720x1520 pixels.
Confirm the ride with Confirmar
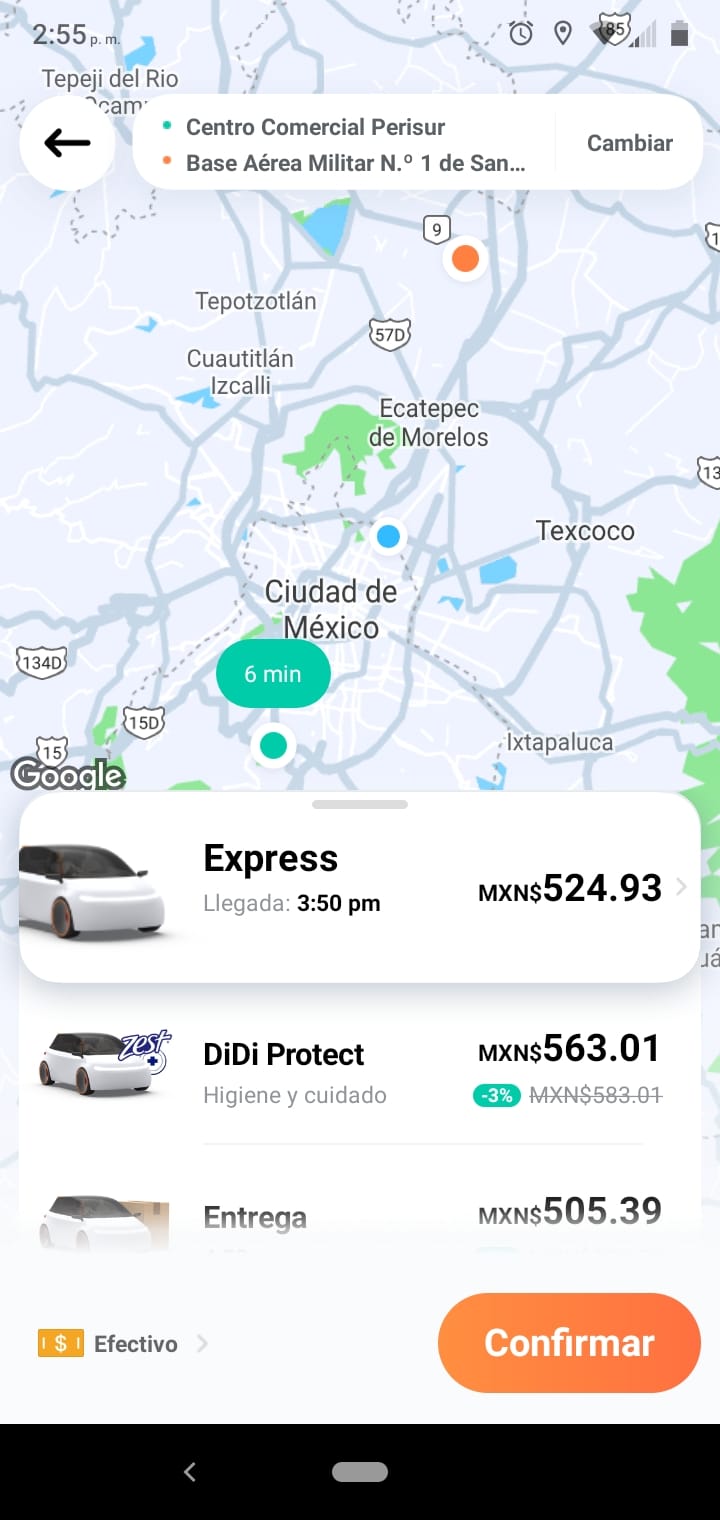point(569,1343)
